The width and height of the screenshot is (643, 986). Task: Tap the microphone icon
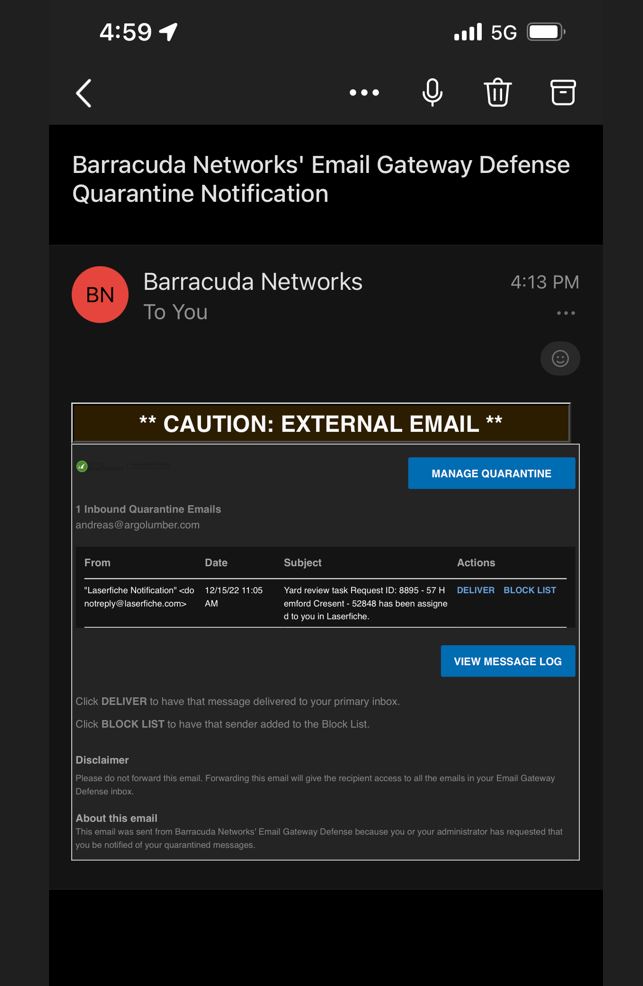(432, 93)
